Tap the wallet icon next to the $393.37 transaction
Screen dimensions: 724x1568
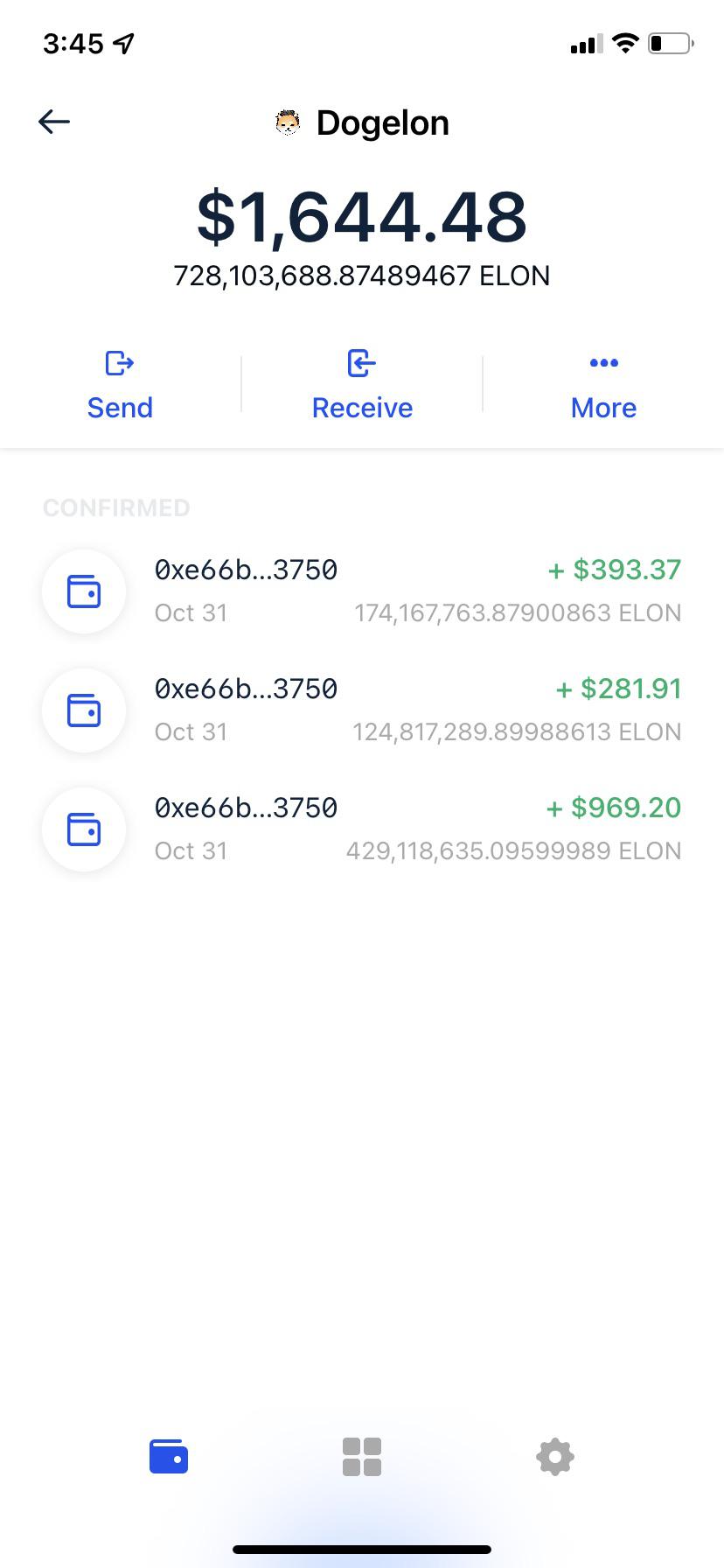[83, 591]
